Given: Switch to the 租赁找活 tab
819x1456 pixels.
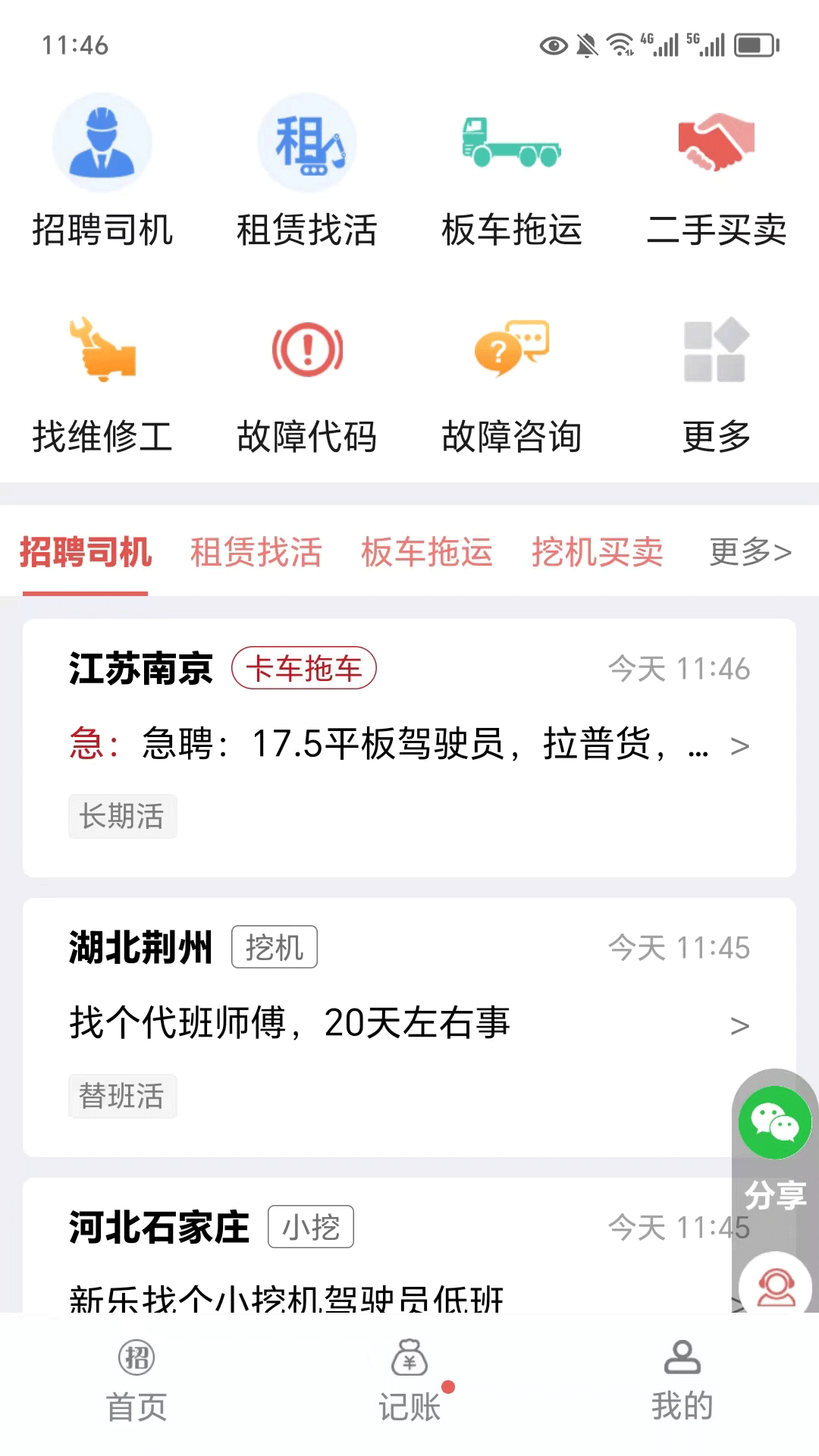Looking at the screenshot, I should (x=257, y=552).
